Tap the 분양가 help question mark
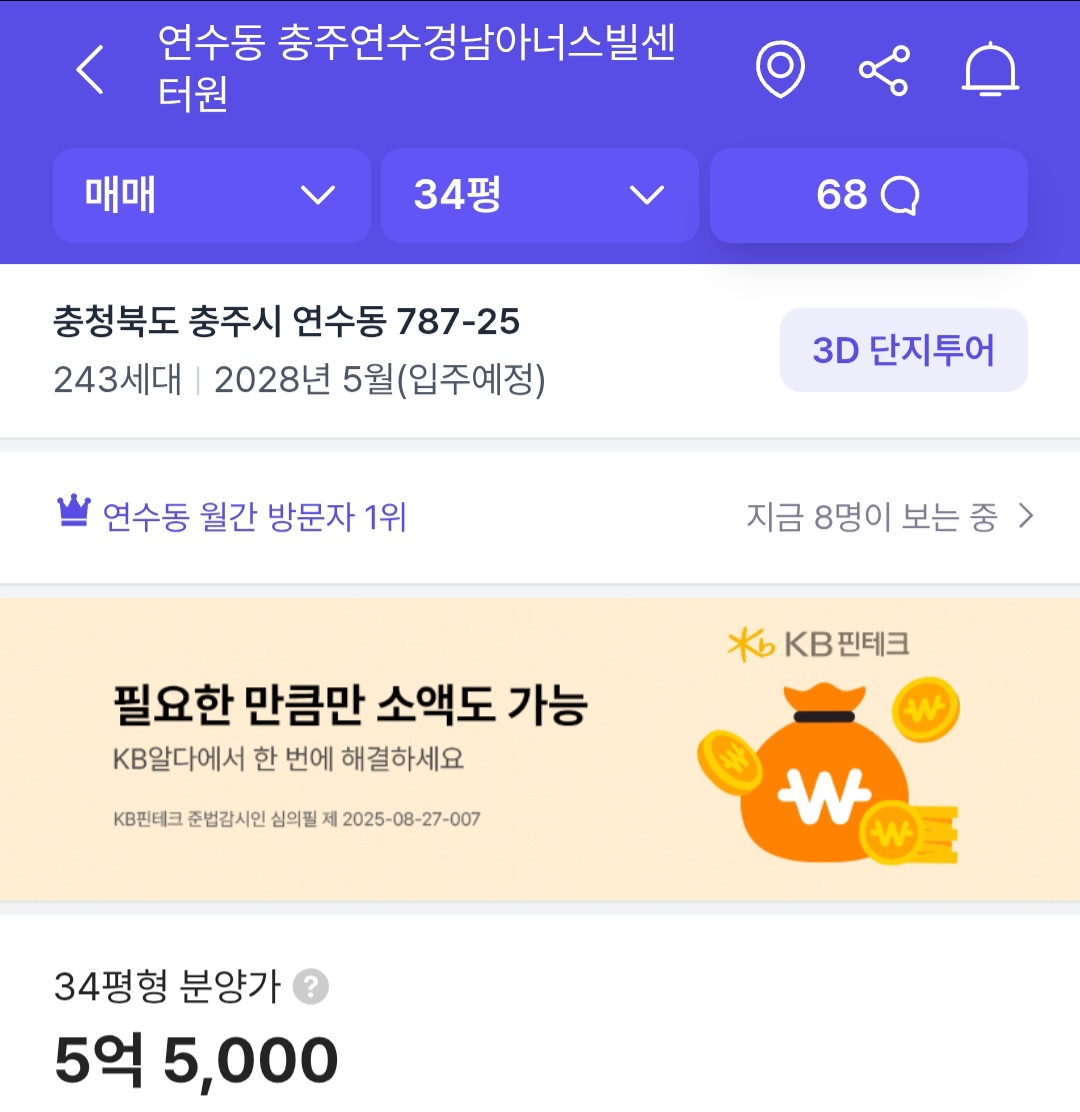This screenshot has width=1080, height=1112. pos(311,988)
